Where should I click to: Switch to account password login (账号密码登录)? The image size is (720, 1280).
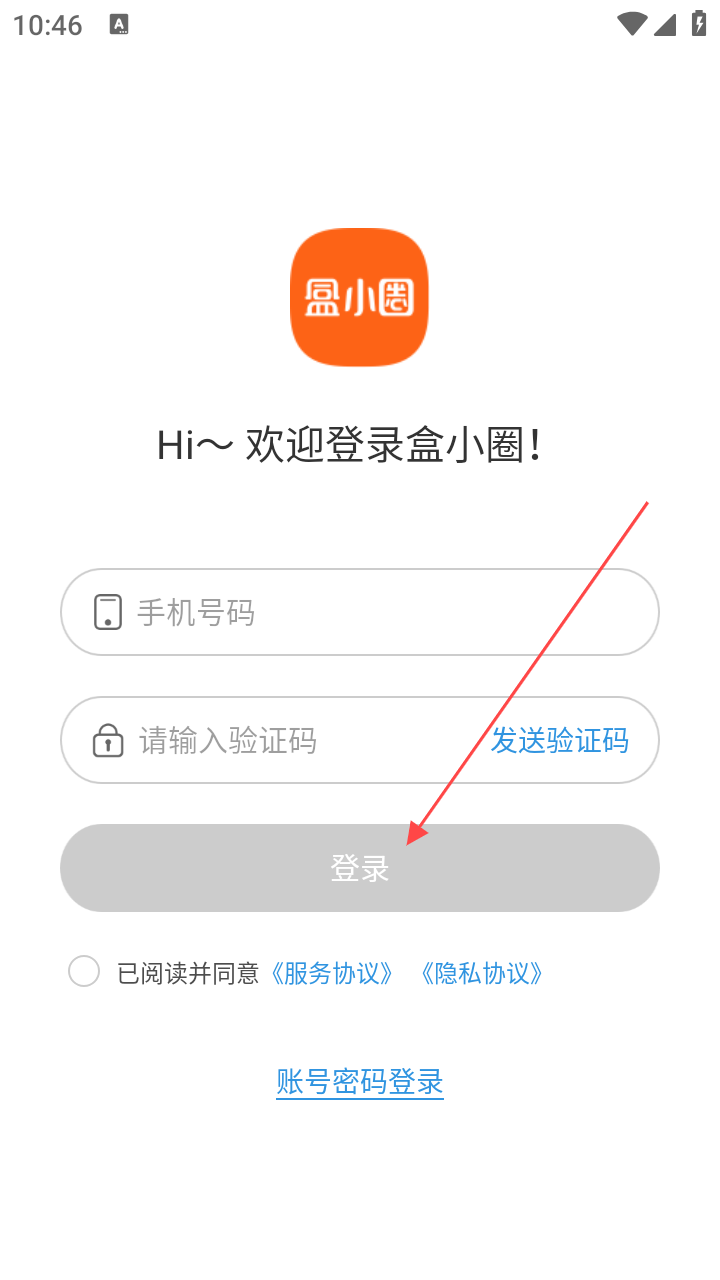tap(360, 1082)
